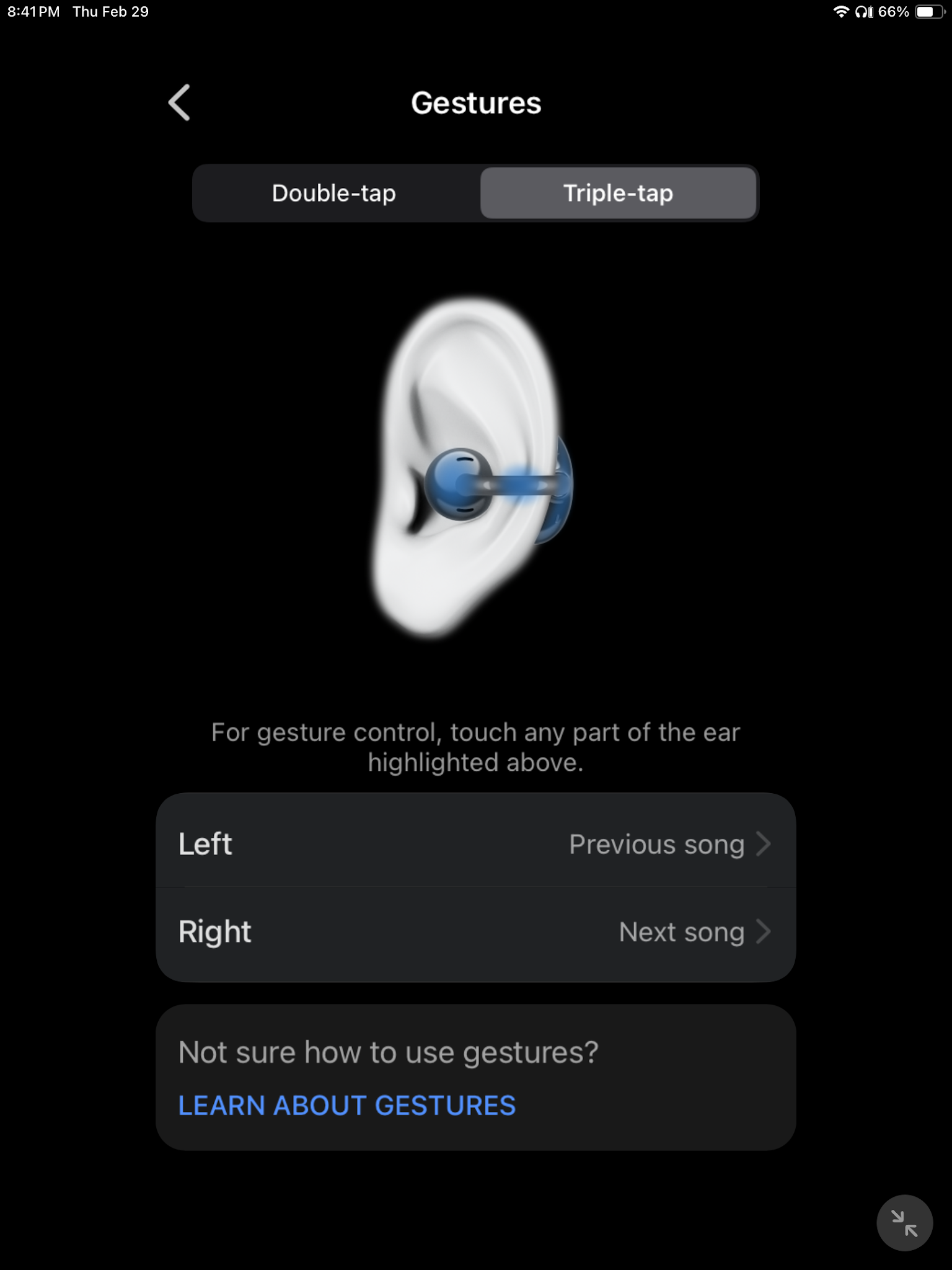Select the Triple-tap tab

(618, 193)
